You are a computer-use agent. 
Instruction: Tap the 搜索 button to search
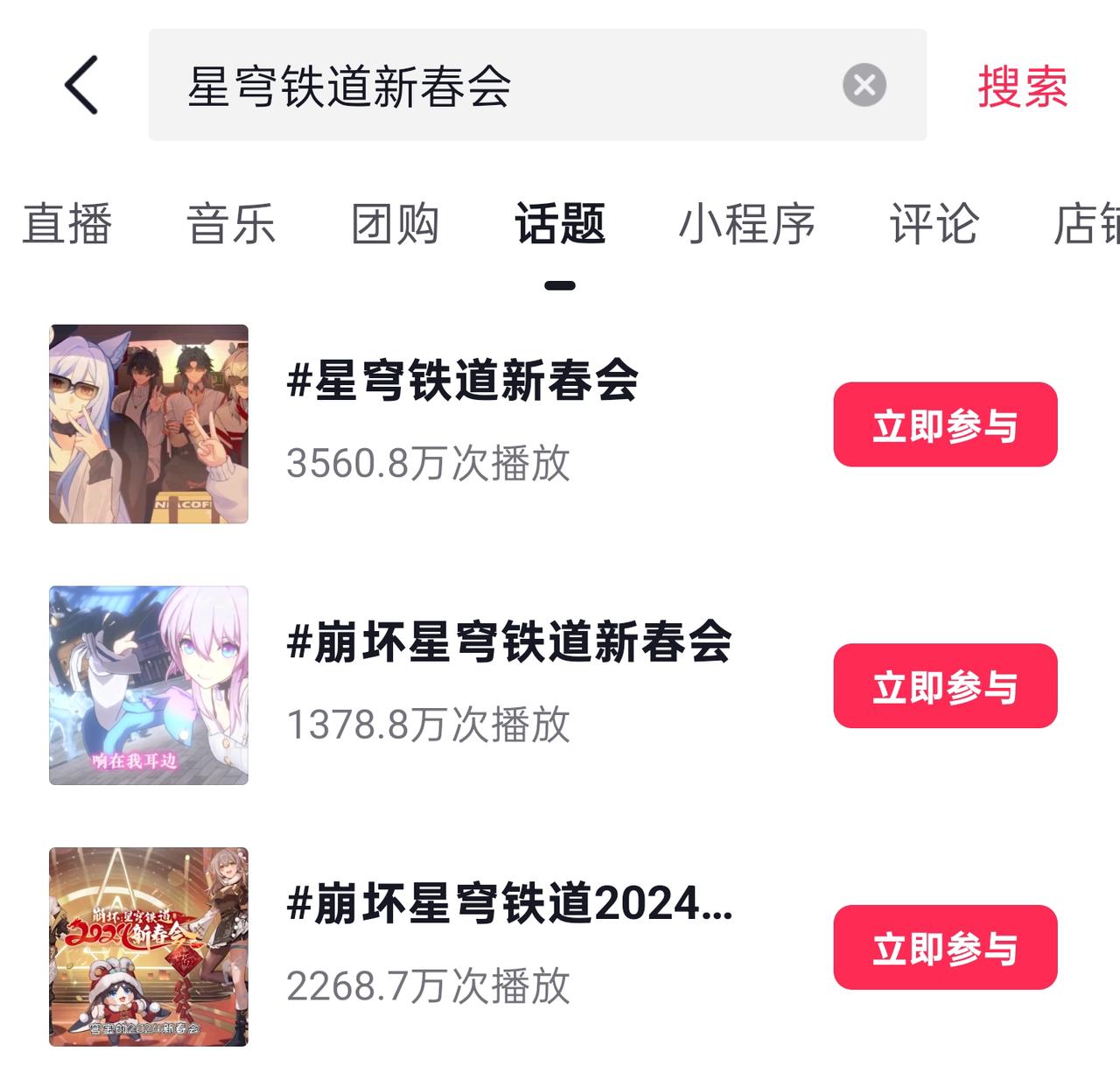point(1022,86)
